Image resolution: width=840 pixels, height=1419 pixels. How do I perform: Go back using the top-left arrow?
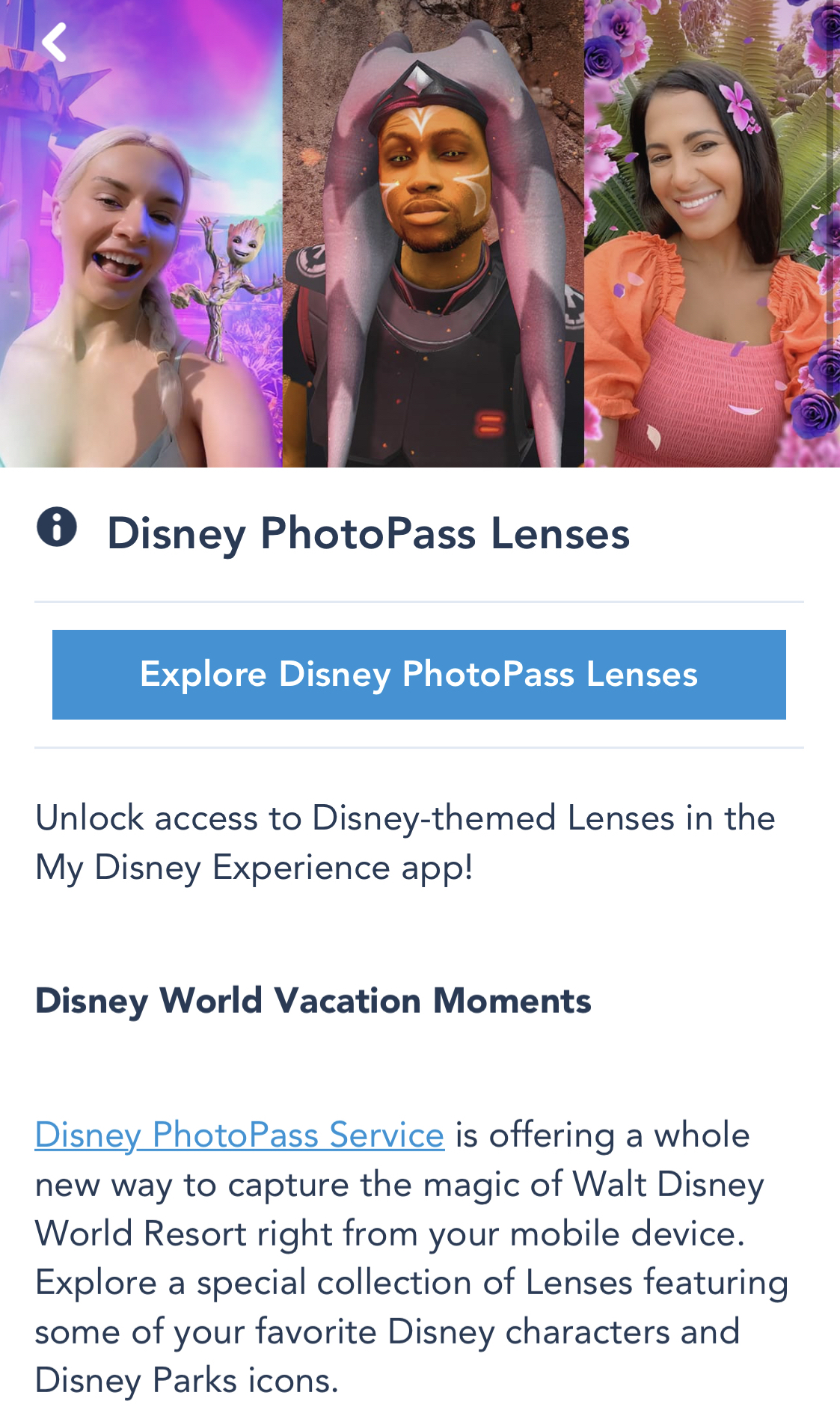click(x=54, y=42)
